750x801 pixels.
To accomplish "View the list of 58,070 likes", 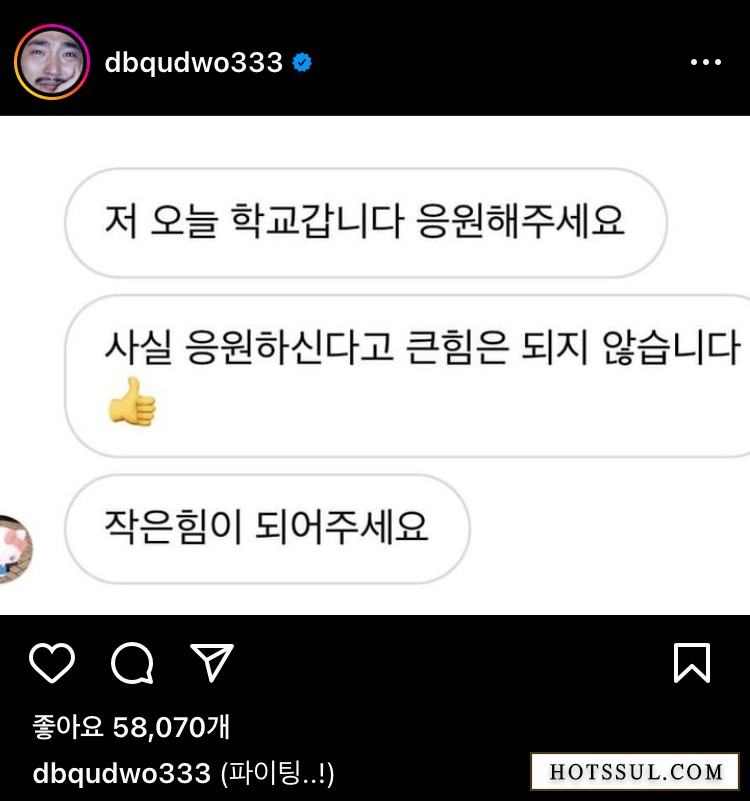I will click(x=130, y=727).
